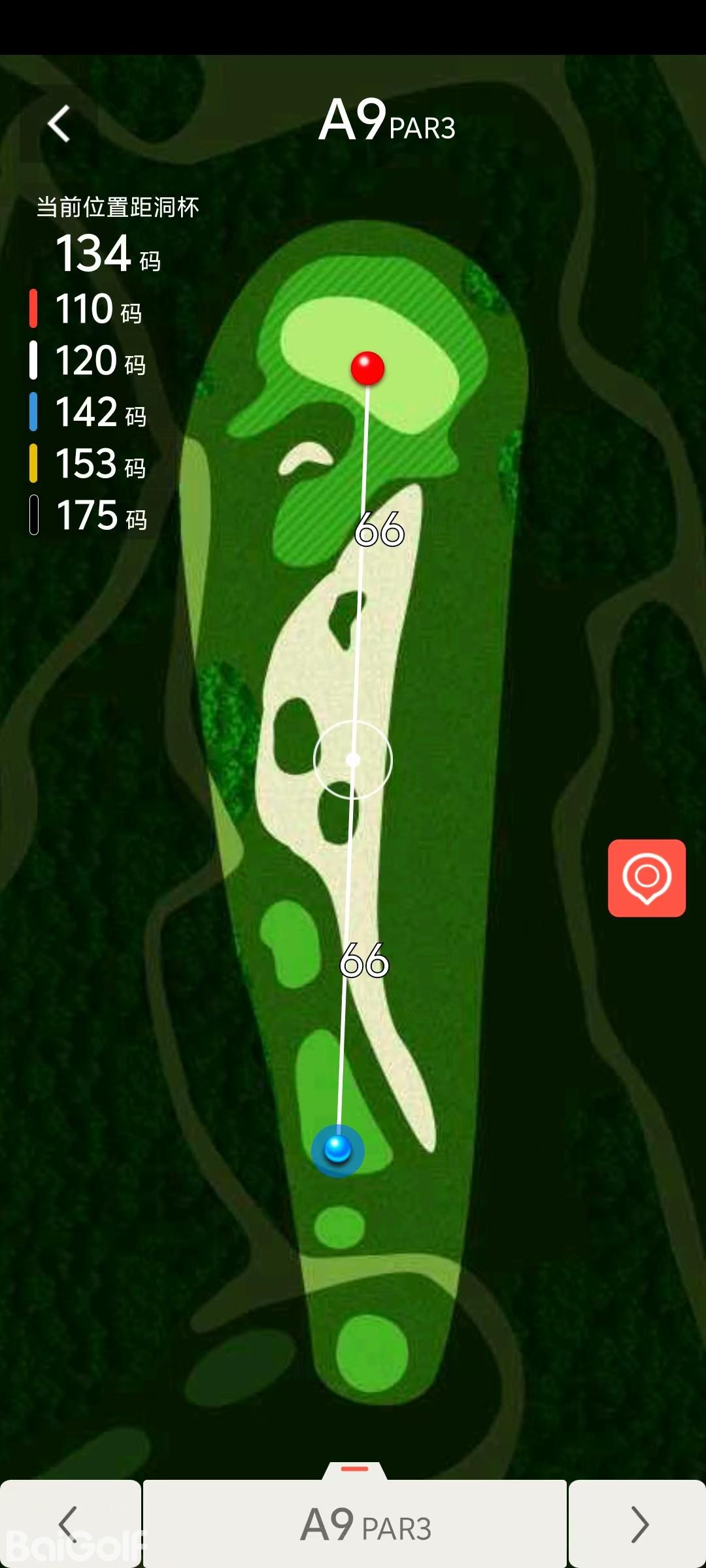Go back using the top-left arrow

[x=59, y=123]
